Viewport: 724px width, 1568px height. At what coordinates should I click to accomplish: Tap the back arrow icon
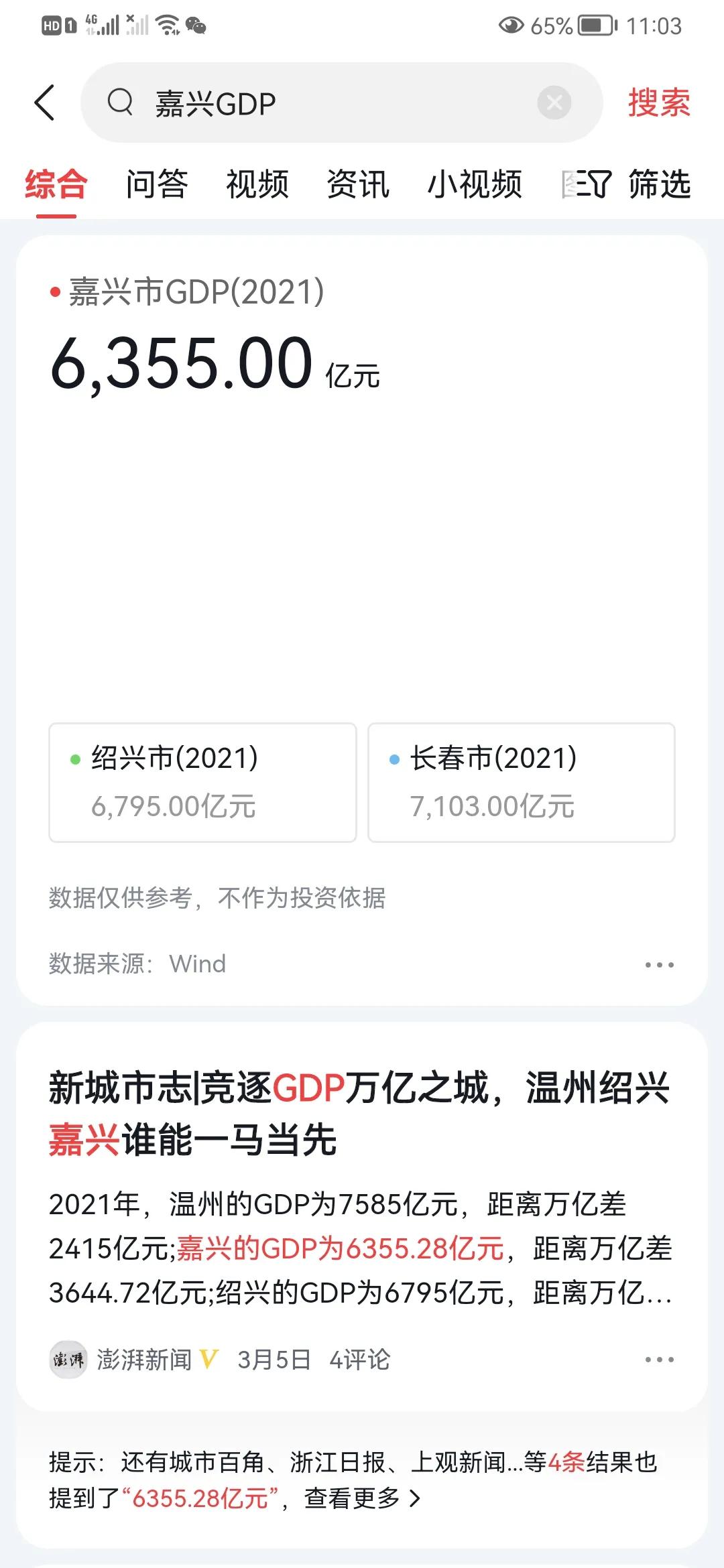44,104
